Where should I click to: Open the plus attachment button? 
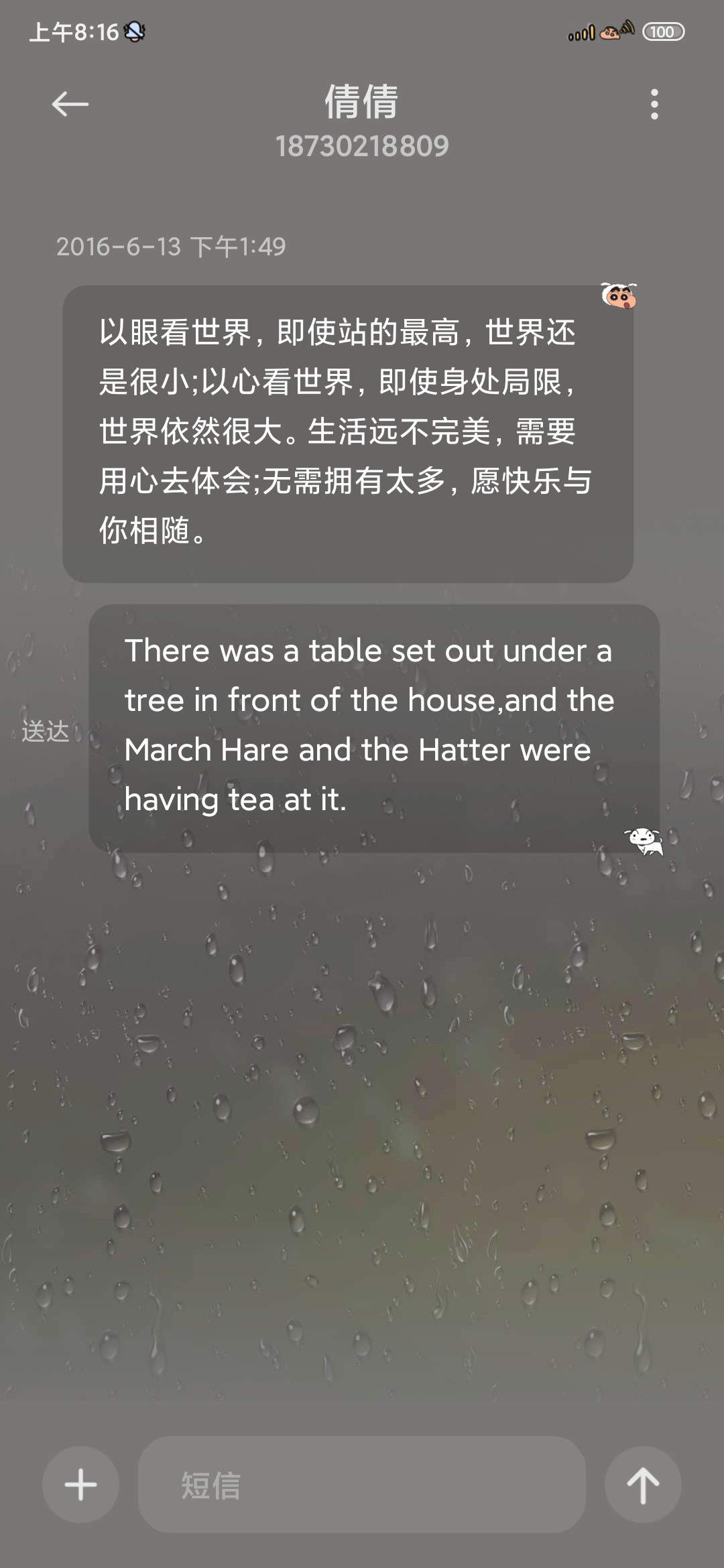81,1484
